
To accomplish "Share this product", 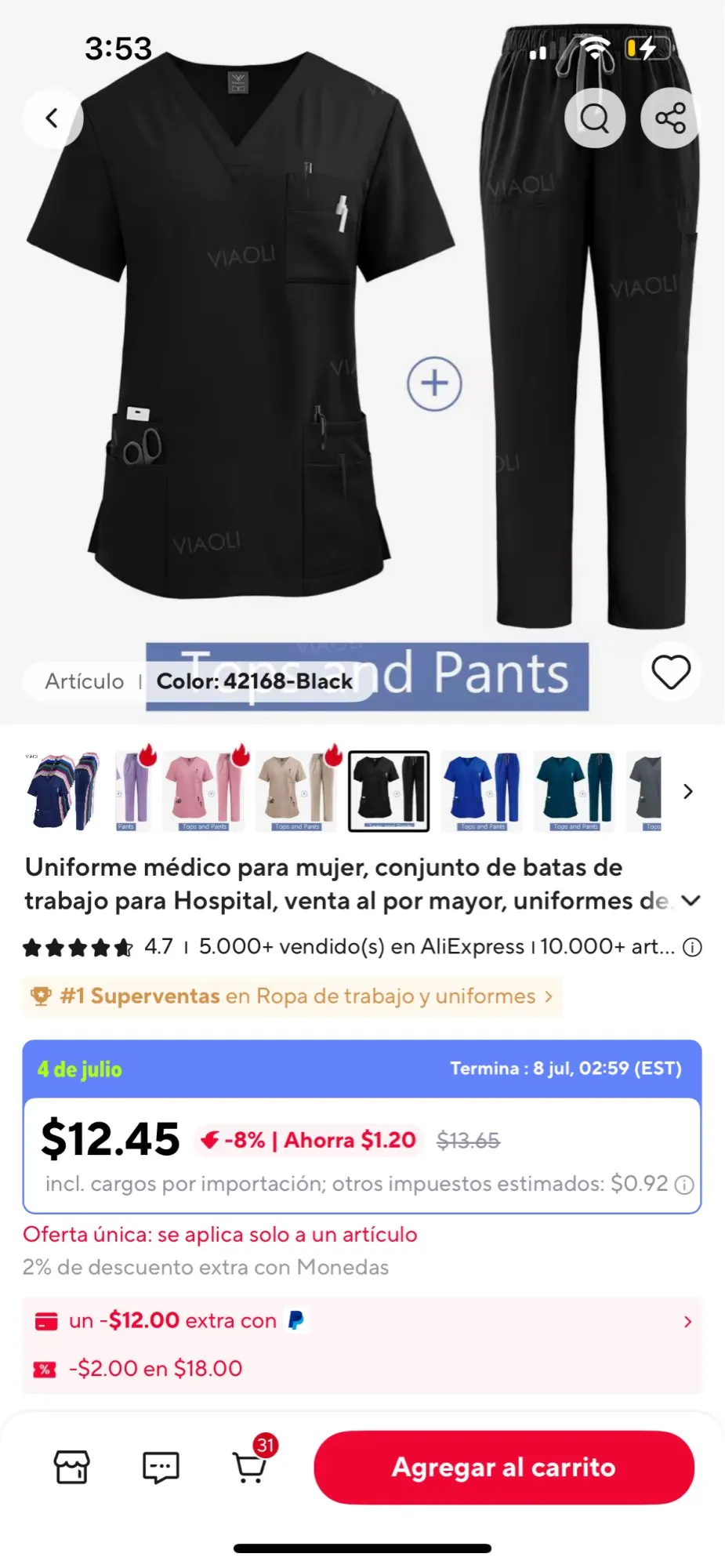I will point(670,118).
